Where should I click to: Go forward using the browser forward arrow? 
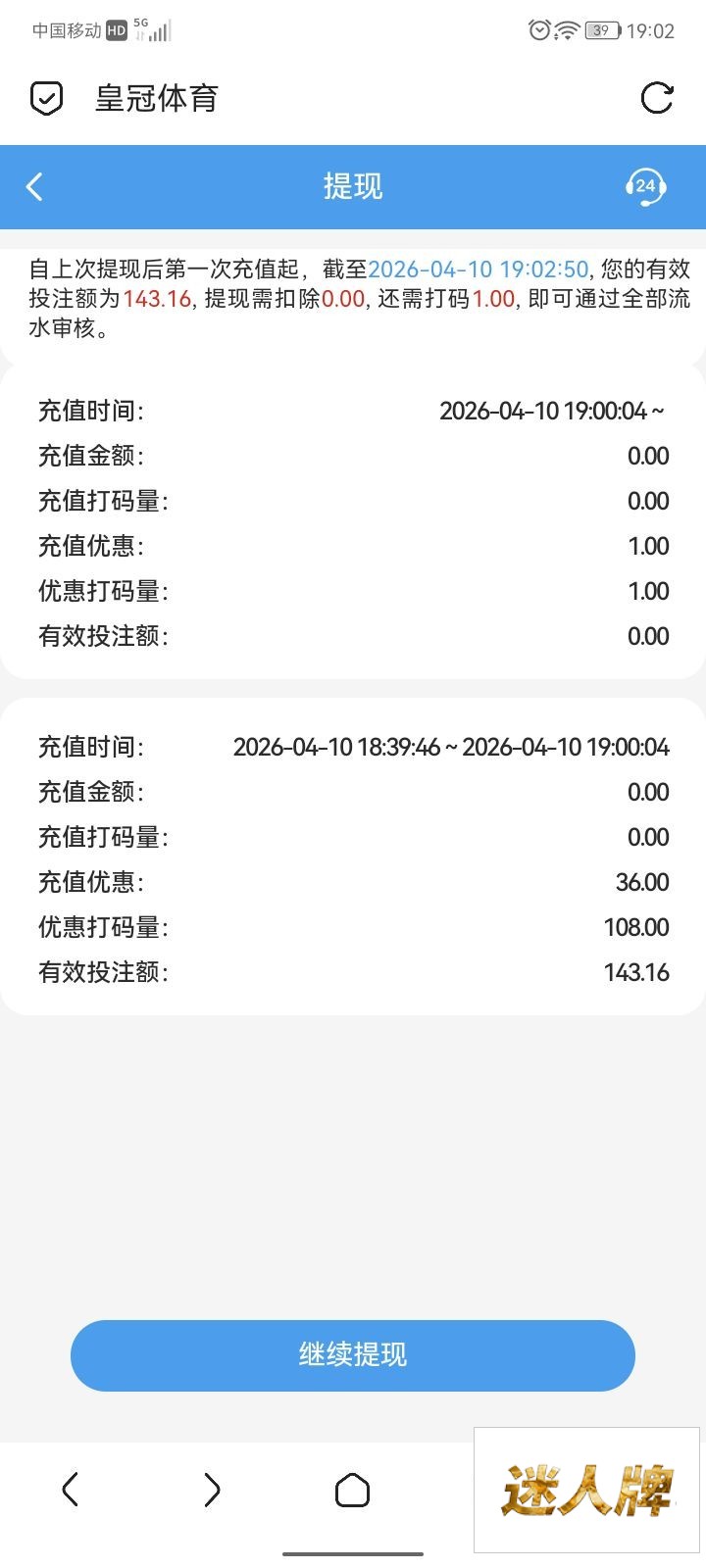pos(212,1491)
